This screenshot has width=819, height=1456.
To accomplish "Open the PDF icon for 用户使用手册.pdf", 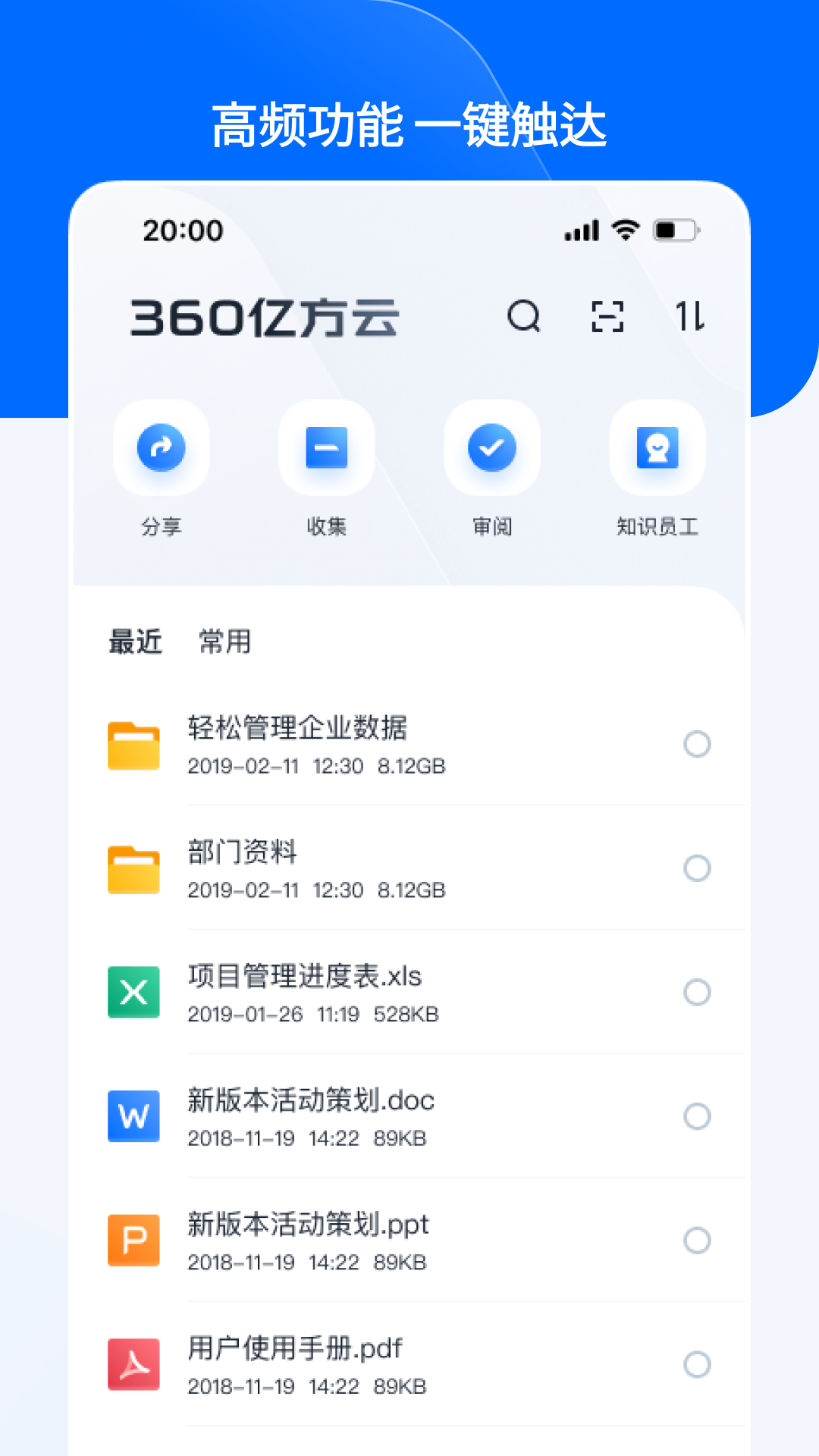I will [133, 1363].
